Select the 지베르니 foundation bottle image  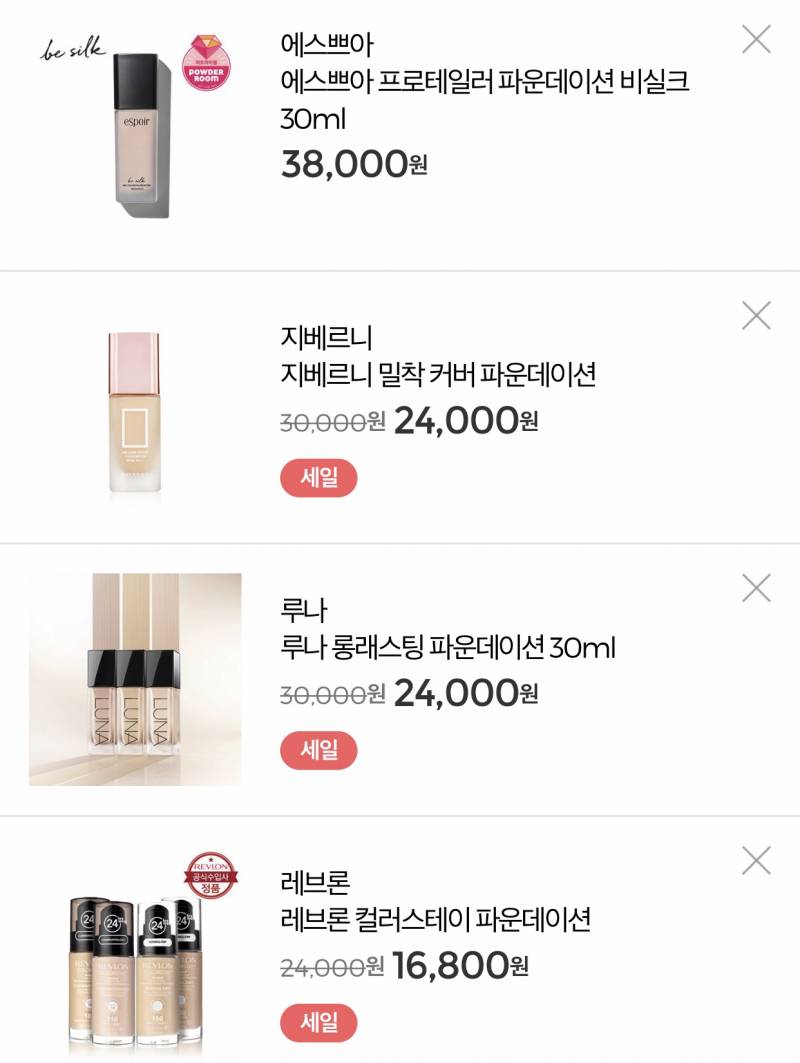coord(135,410)
